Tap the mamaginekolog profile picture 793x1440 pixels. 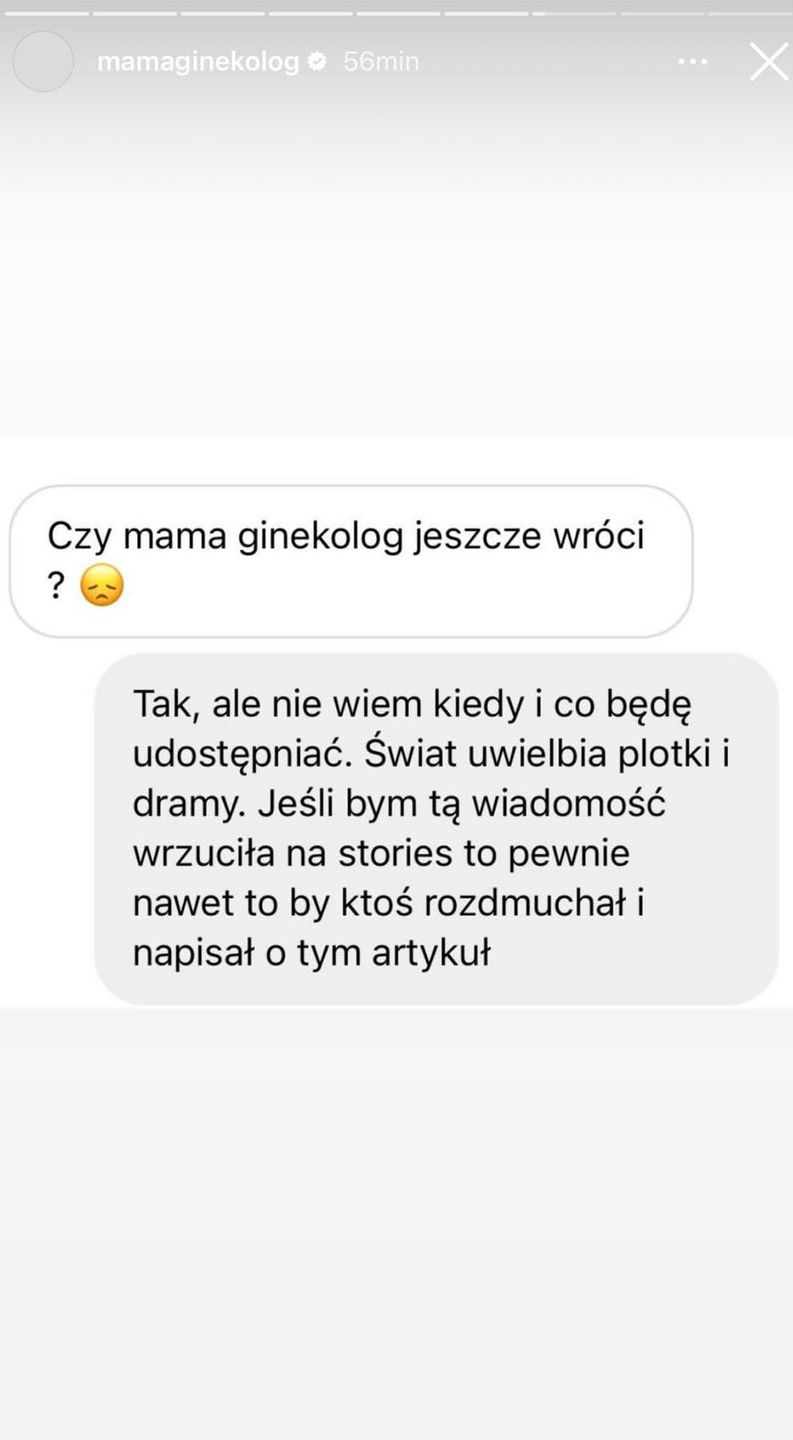pyautogui.click(x=43, y=62)
